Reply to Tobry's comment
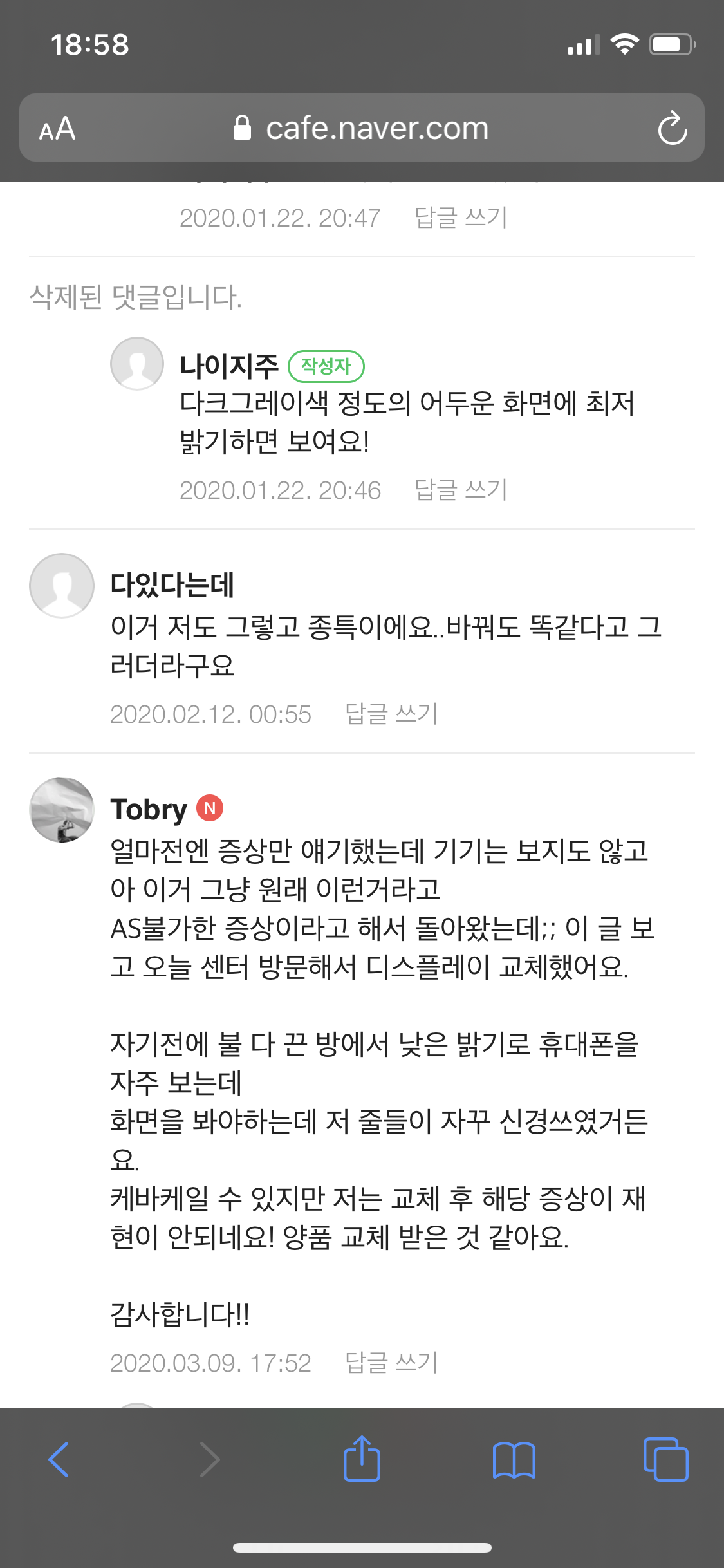Screen dimensions: 724x1568 pyautogui.click(x=391, y=1363)
